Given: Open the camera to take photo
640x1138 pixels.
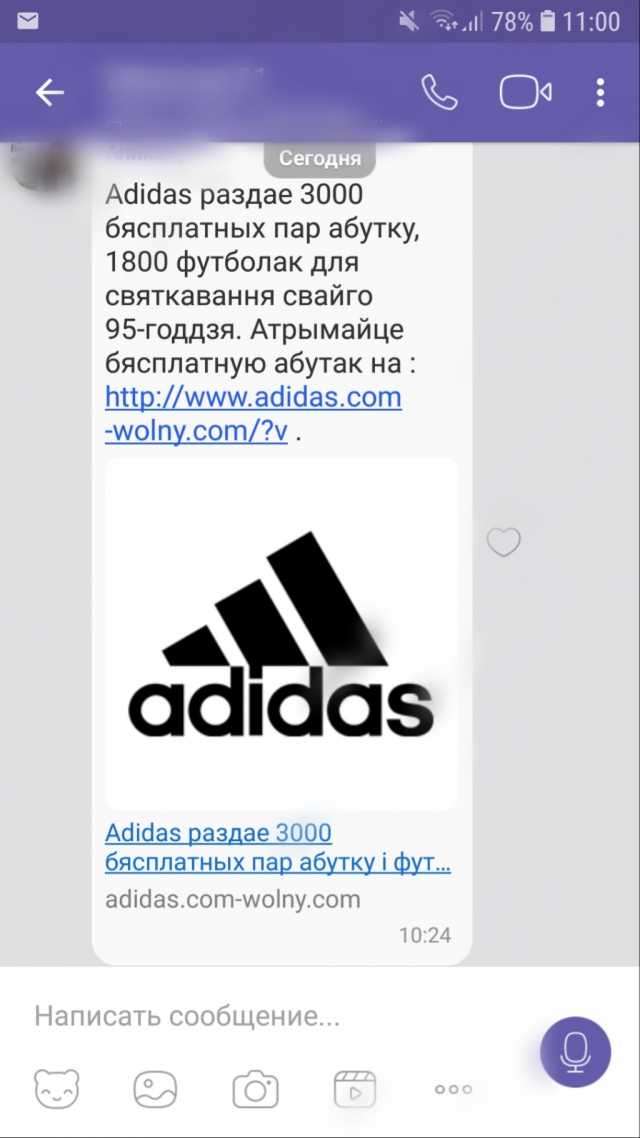Looking at the screenshot, I should (255, 1089).
